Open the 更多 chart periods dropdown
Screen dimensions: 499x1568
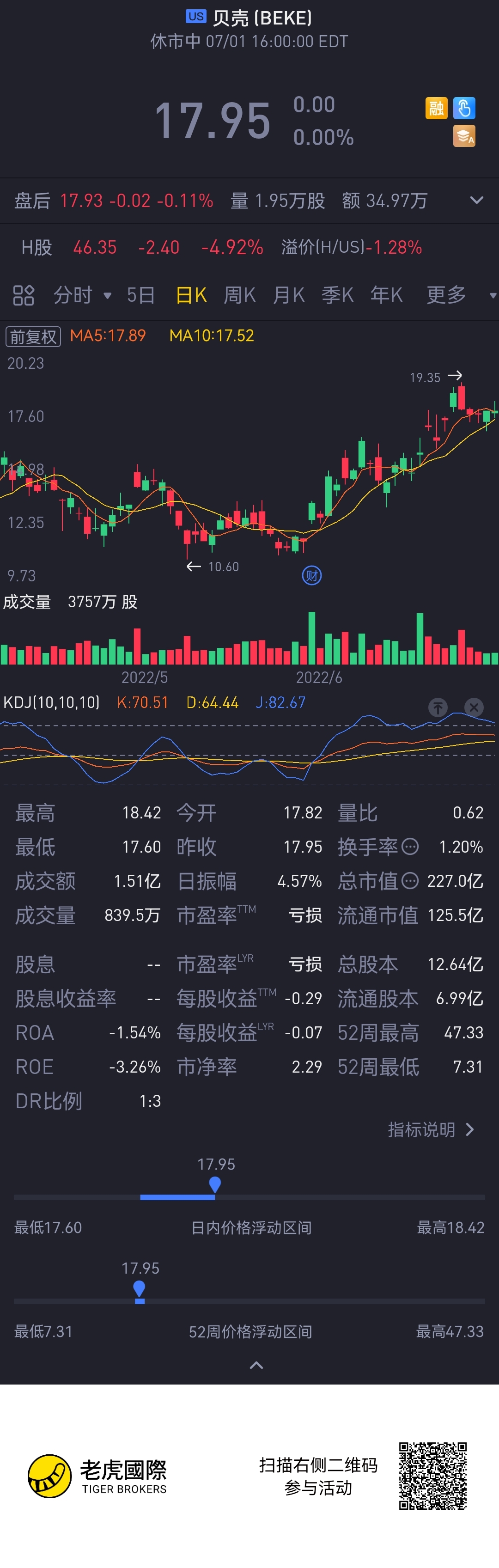pyautogui.click(x=459, y=295)
